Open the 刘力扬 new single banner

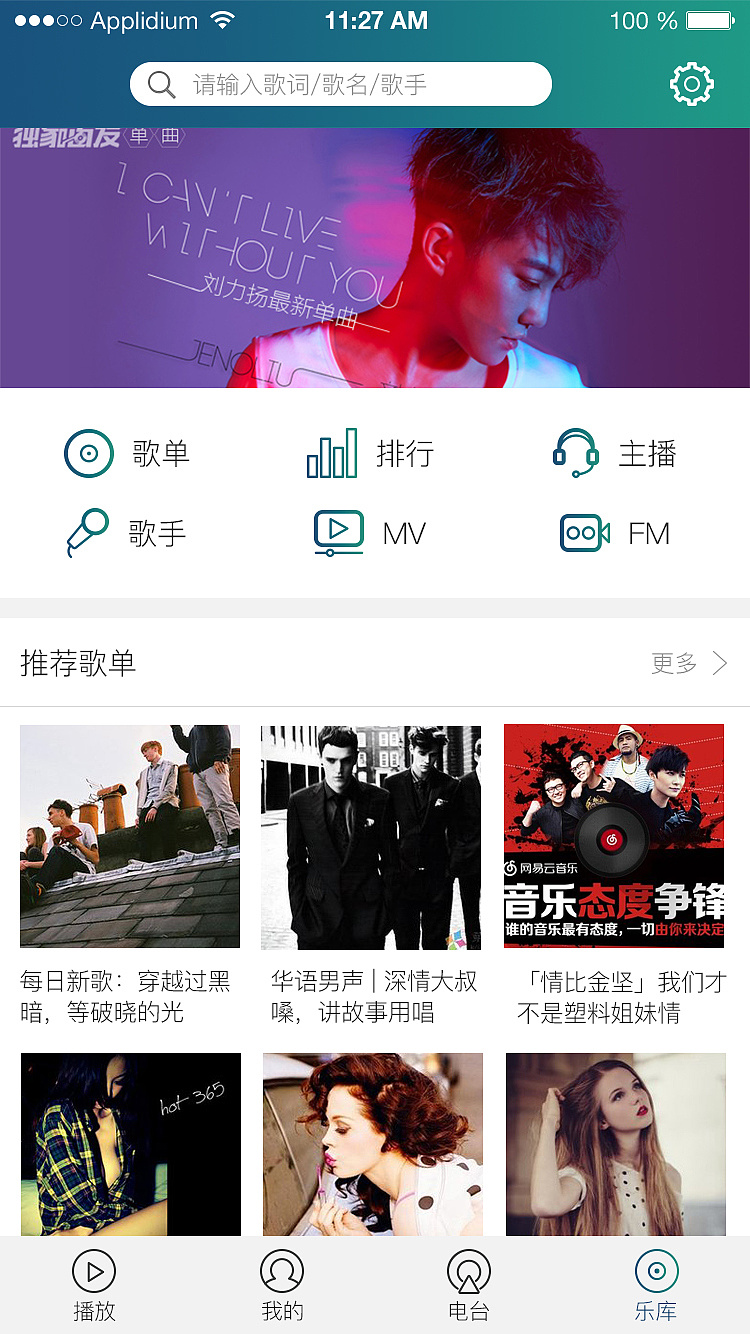tap(375, 257)
